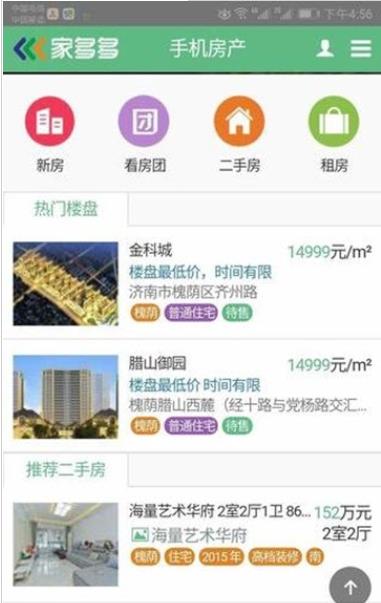Switch to 推荐二手房 tab
This screenshot has height=603, width=381.
(66, 470)
